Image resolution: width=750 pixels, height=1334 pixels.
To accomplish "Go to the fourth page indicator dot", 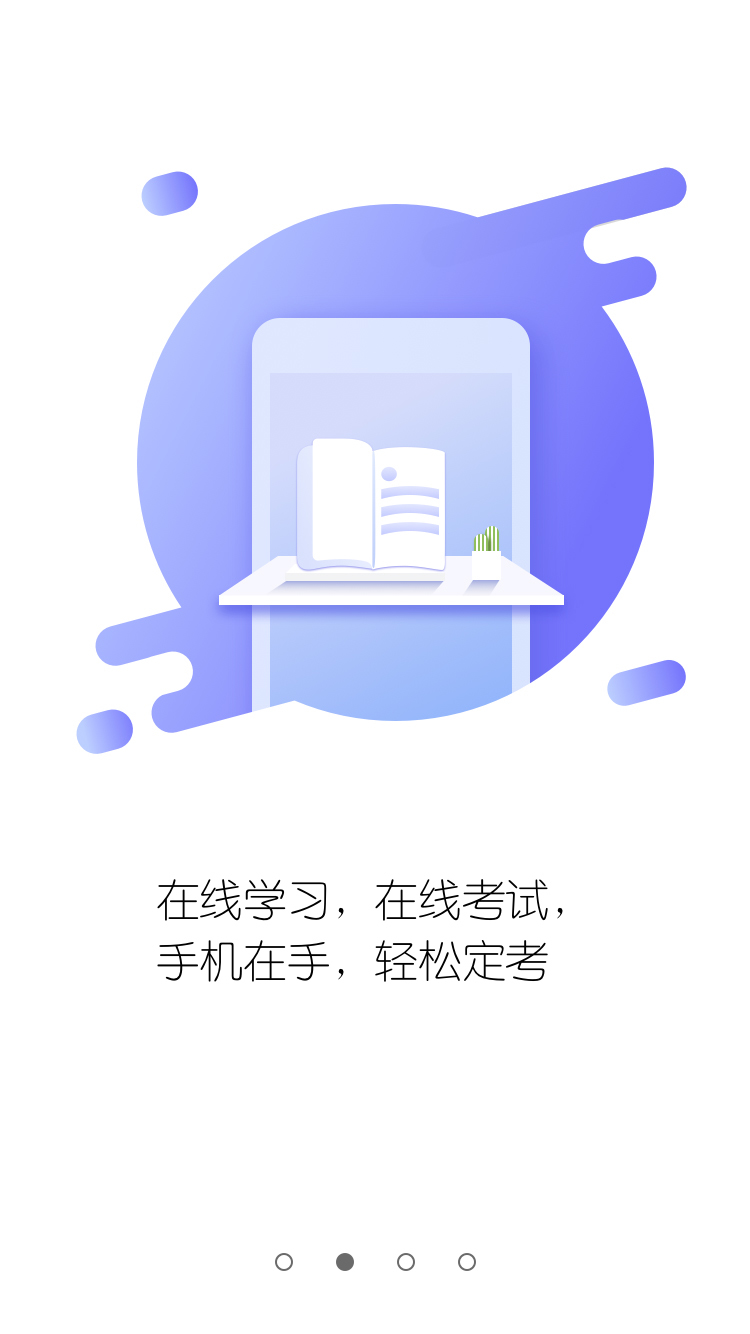I will coord(467,1262).
